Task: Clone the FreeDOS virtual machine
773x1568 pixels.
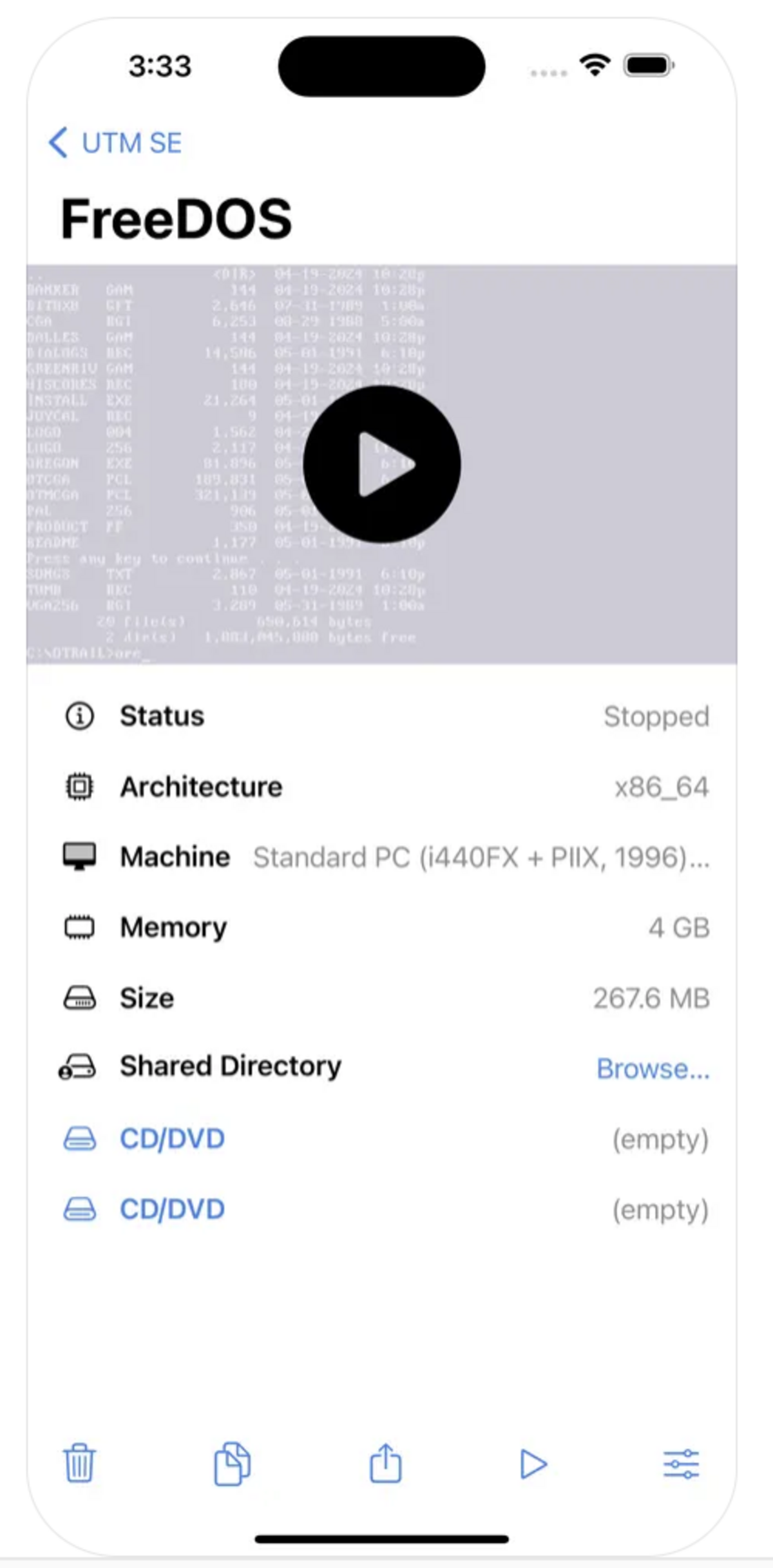Action: point(232,1464)
